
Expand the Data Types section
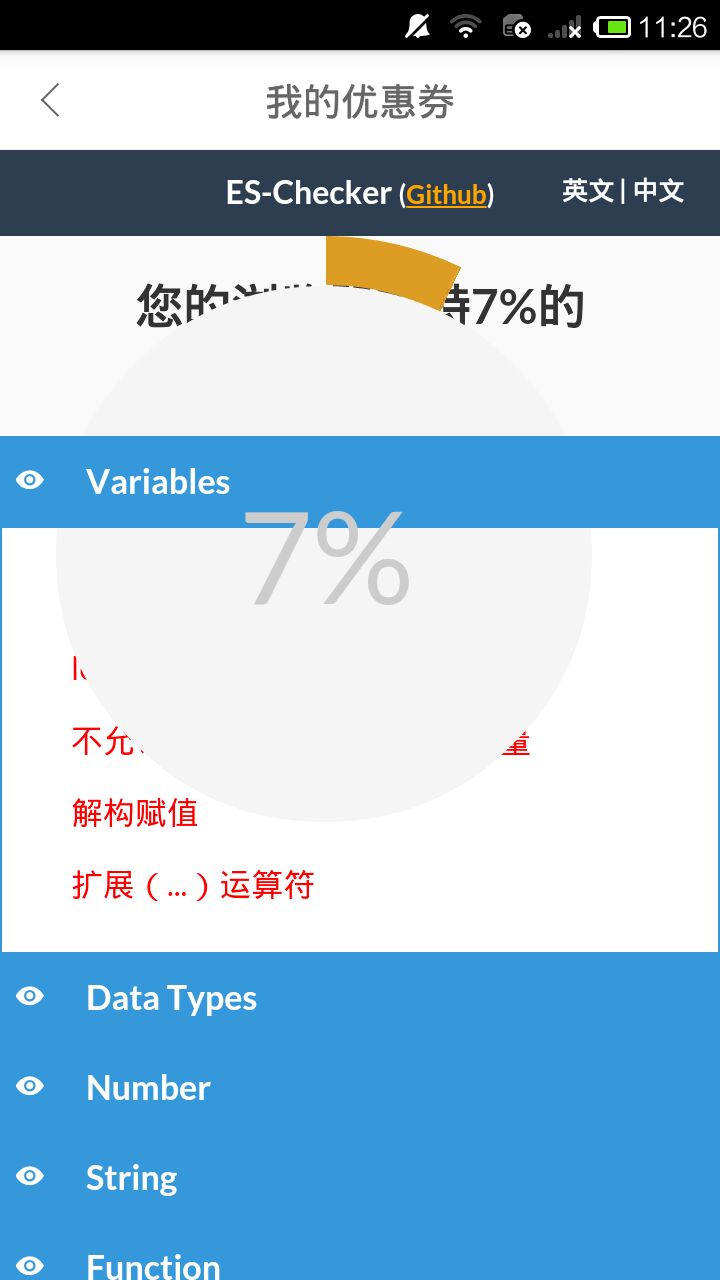point(171,998)
